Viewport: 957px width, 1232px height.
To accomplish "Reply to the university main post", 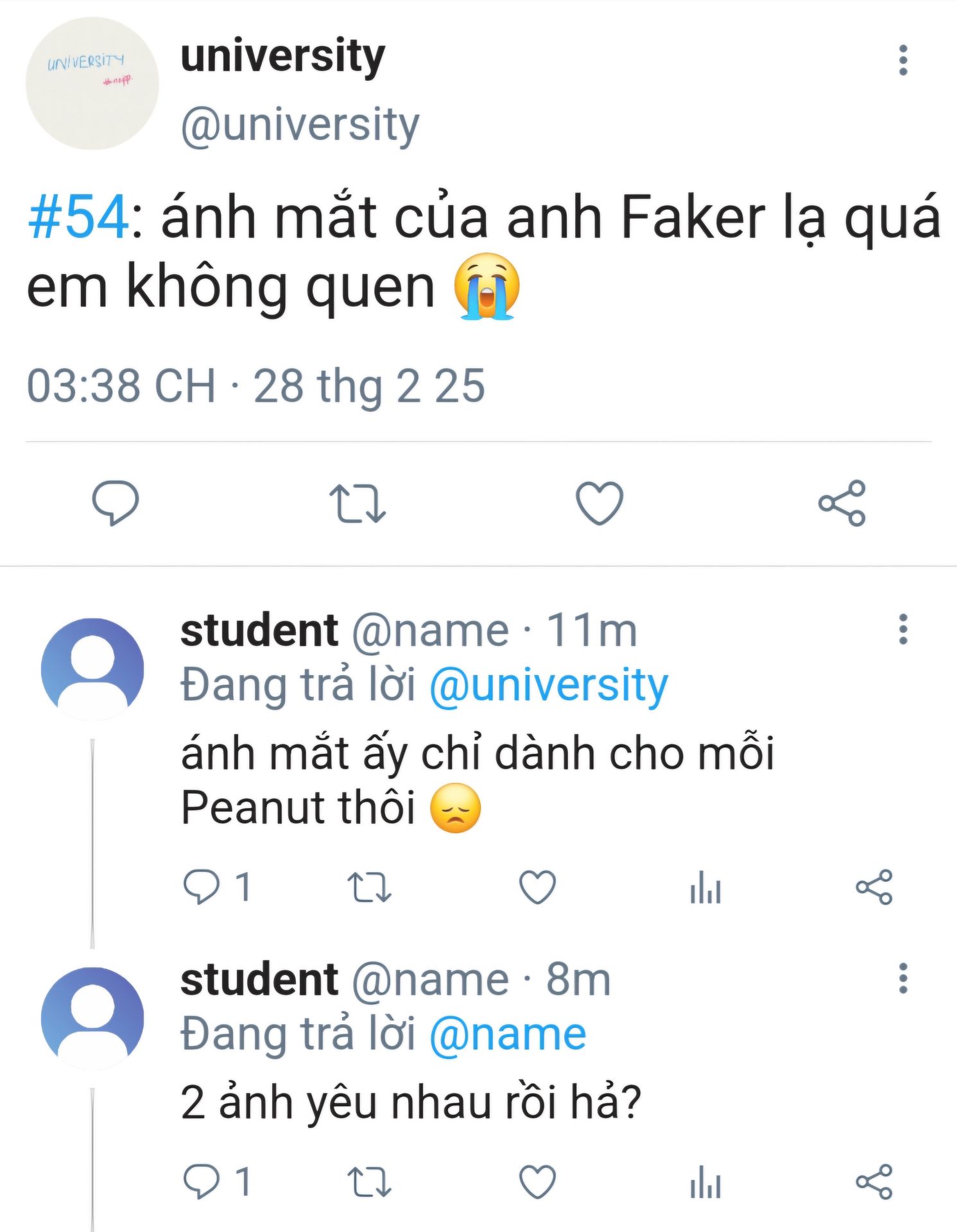I will click(116, 503).
